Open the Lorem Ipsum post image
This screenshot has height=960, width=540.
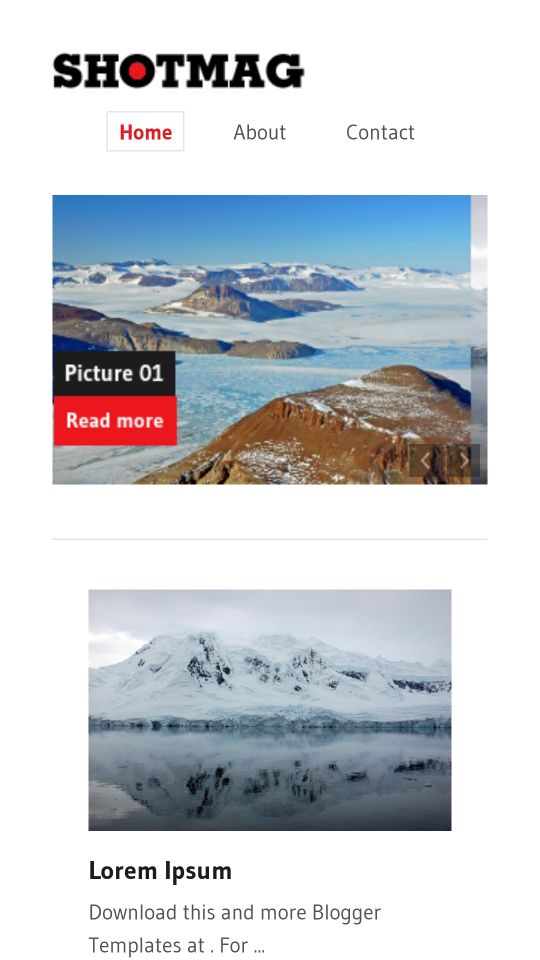click(x=270, y=710)
